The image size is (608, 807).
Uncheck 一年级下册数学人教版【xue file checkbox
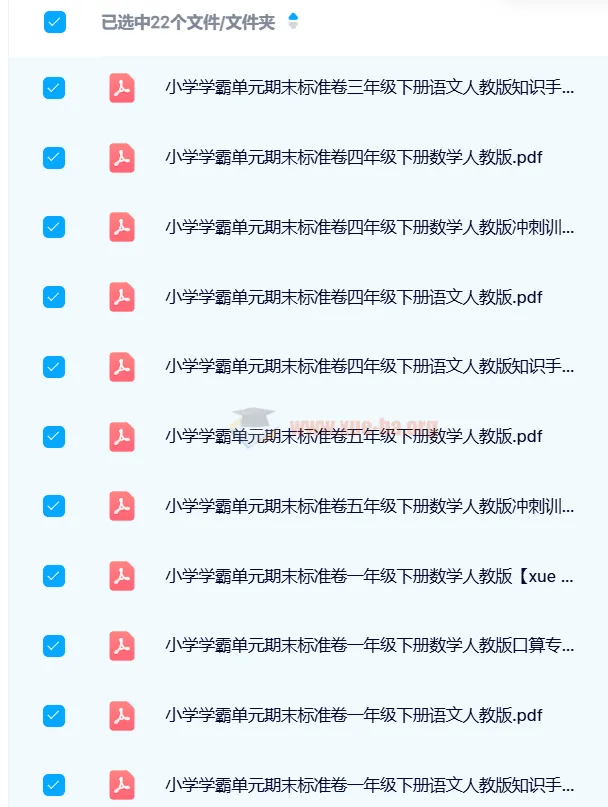[54, 576]
